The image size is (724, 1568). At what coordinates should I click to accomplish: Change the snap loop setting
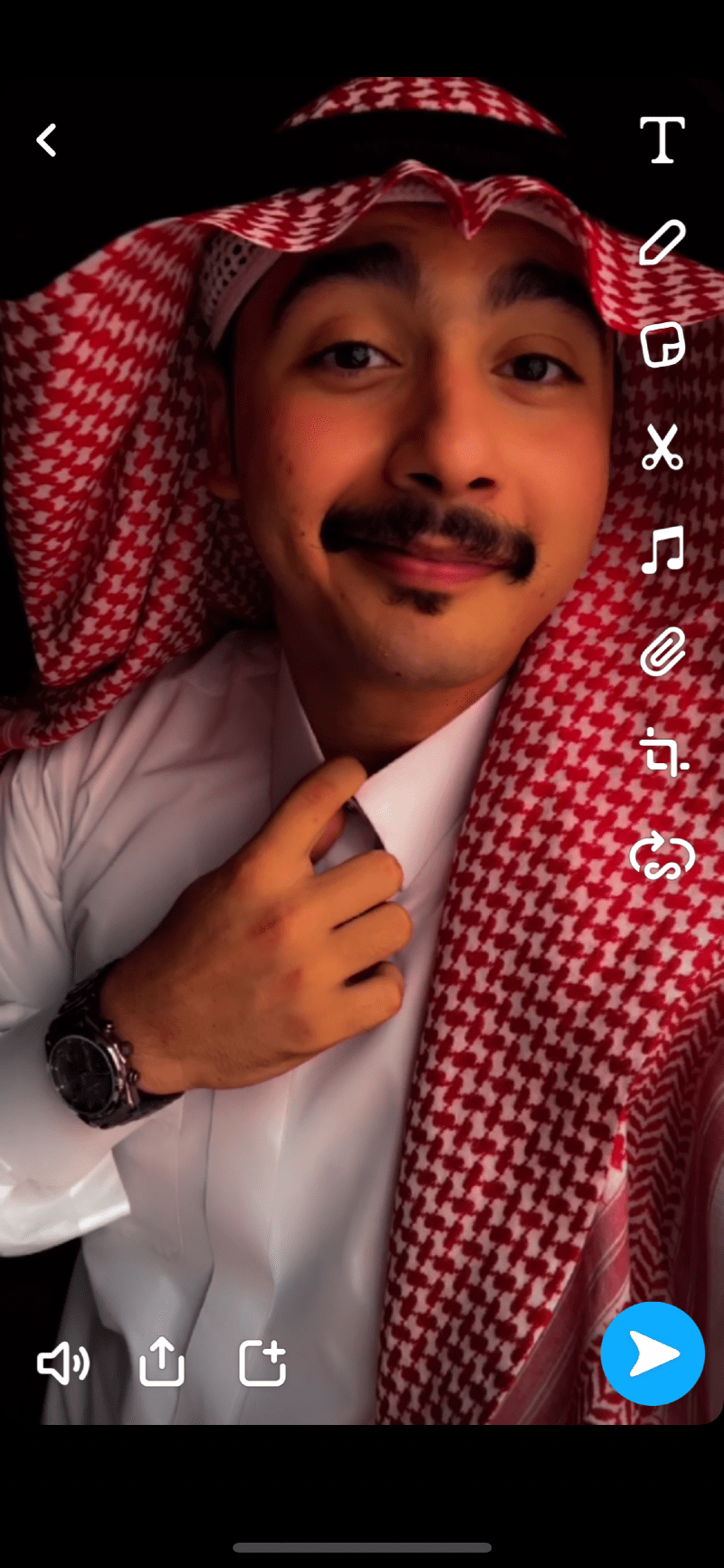(x=662, y=857)
